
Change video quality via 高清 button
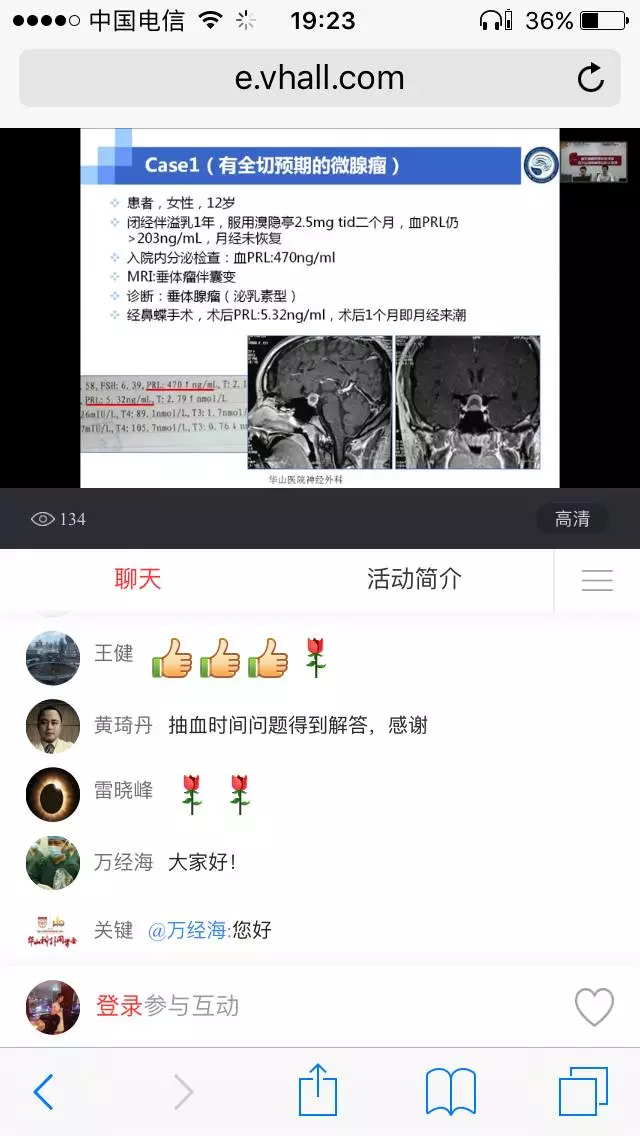572,519
